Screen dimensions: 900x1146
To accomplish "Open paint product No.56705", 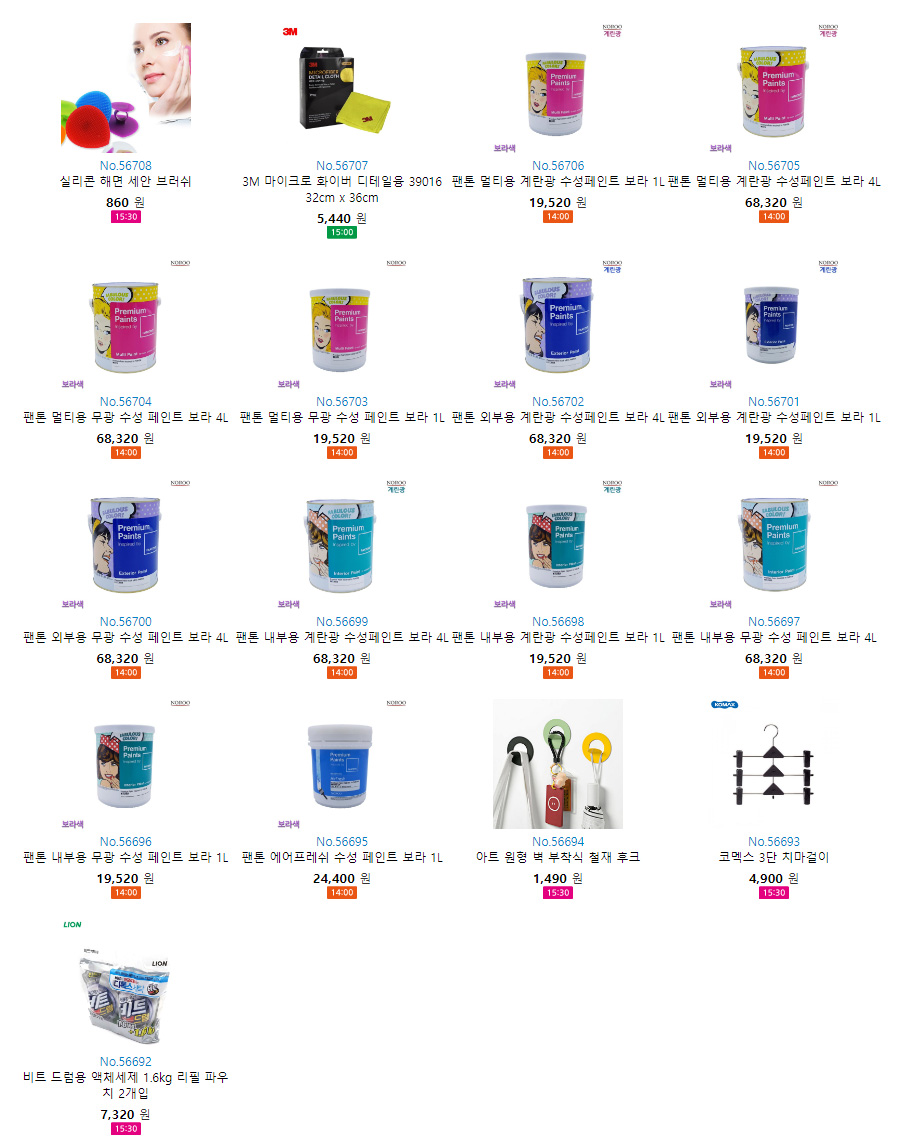I will pos(774,182).
